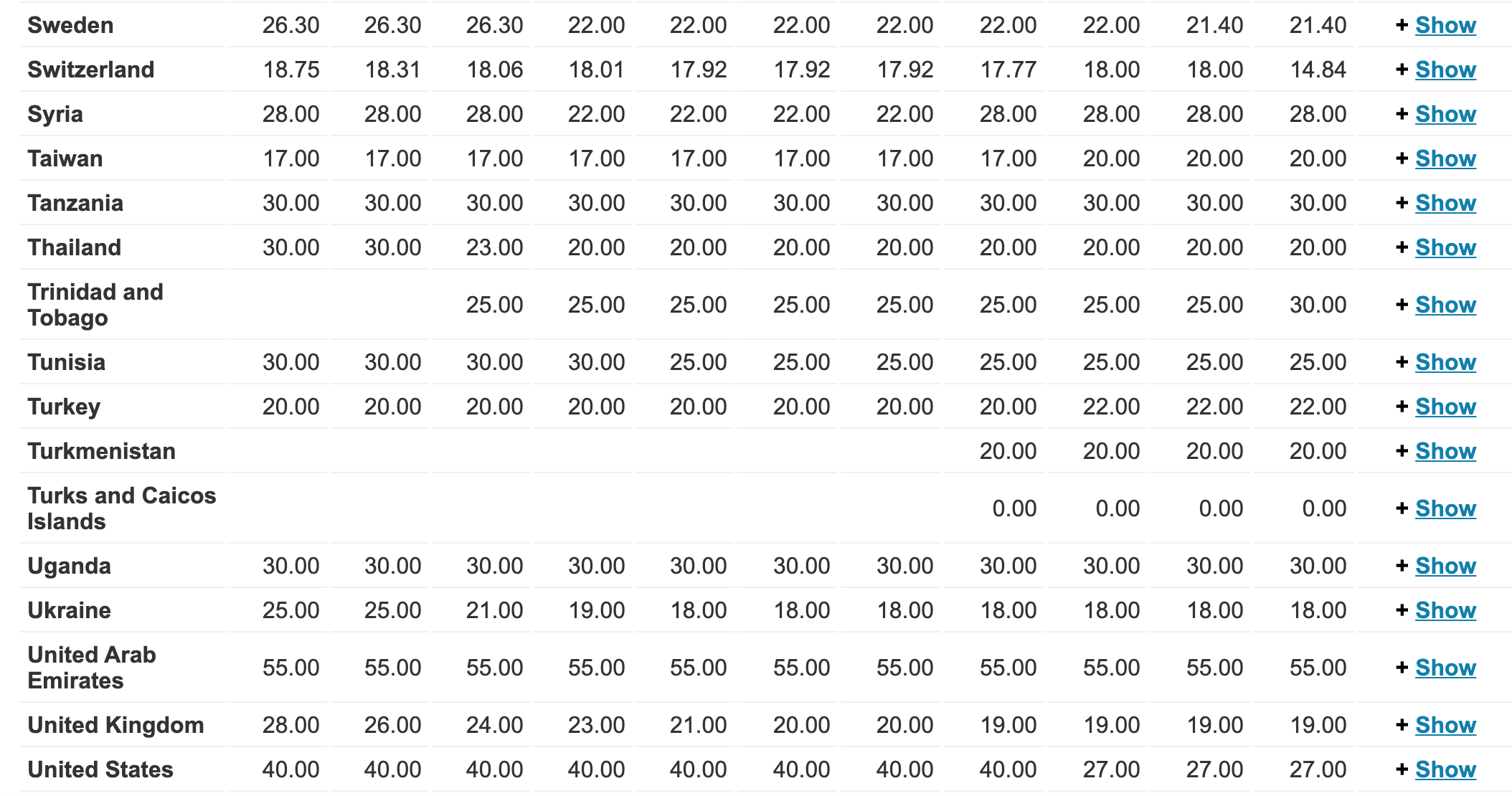Show United Arab Emirates details
Image resolution: width=1512 pixels, height=796 pixels.
pos(1445,668)
